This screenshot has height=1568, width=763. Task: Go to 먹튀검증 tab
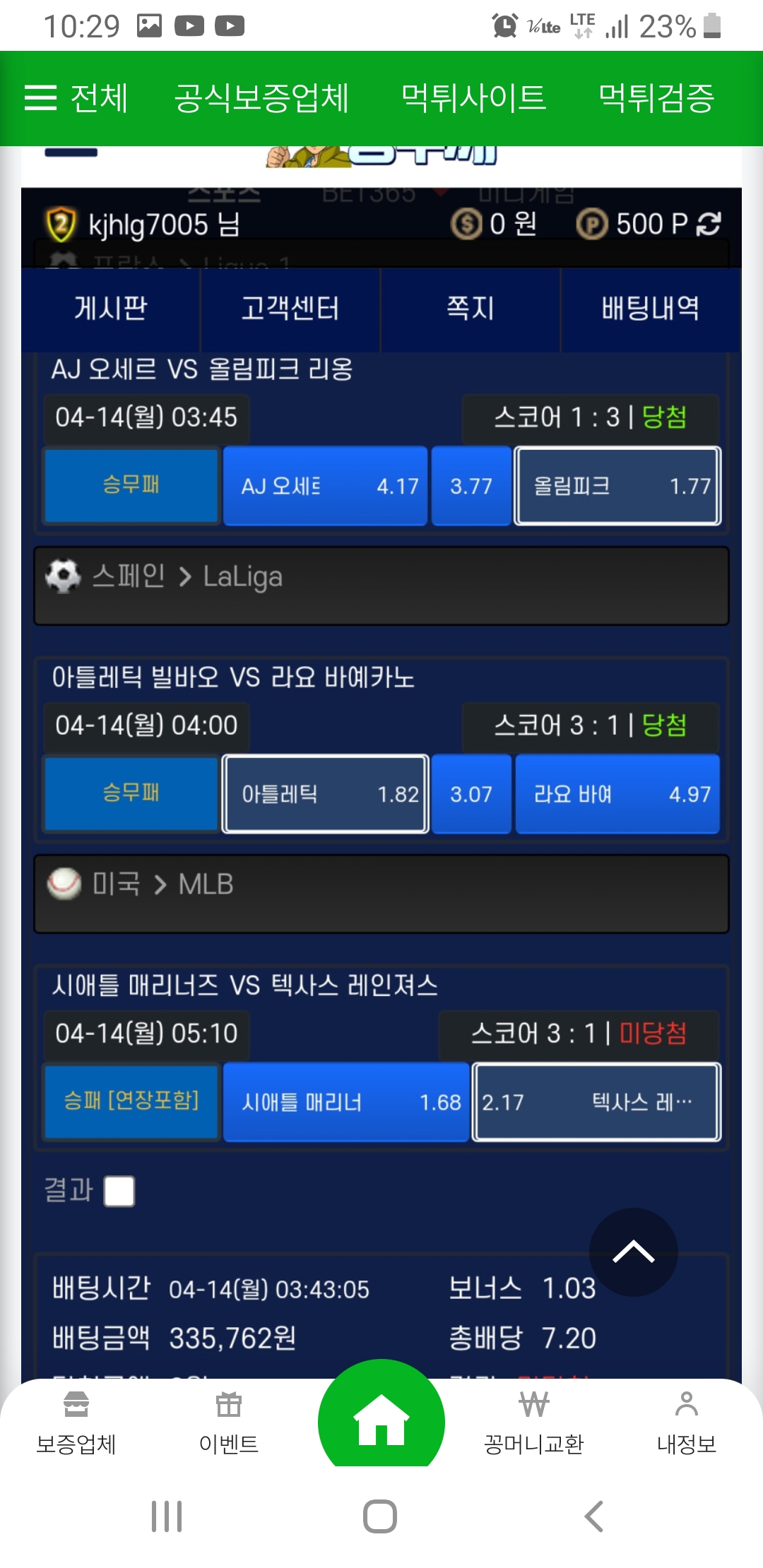(656, 97)
